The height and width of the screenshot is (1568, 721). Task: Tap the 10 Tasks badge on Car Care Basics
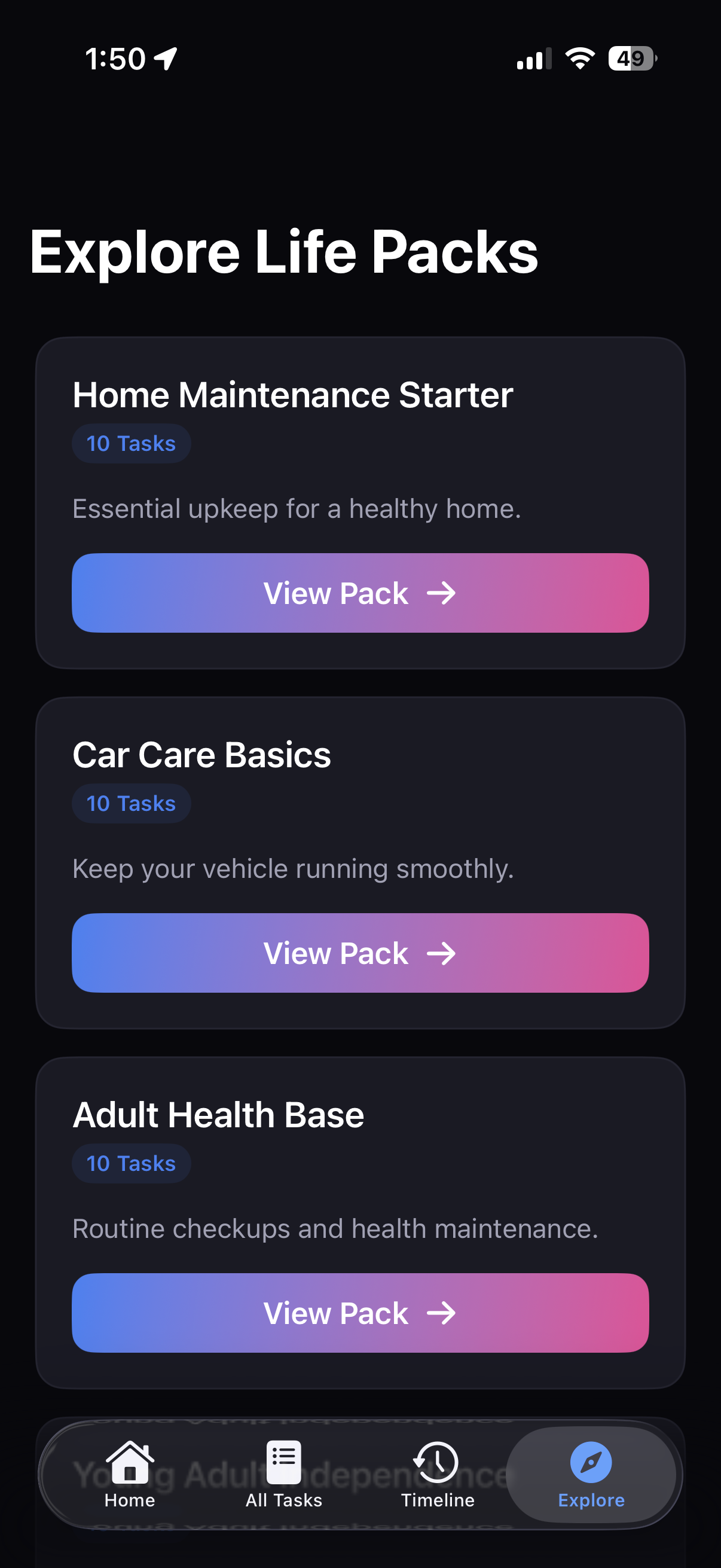tap(131, 803)
